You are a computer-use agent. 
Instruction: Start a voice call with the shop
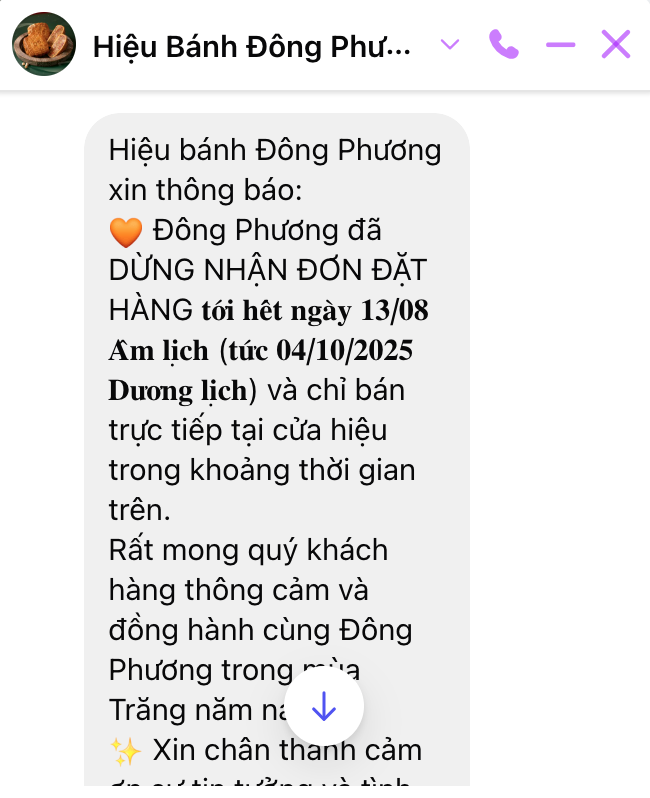[x=503, y=45]
